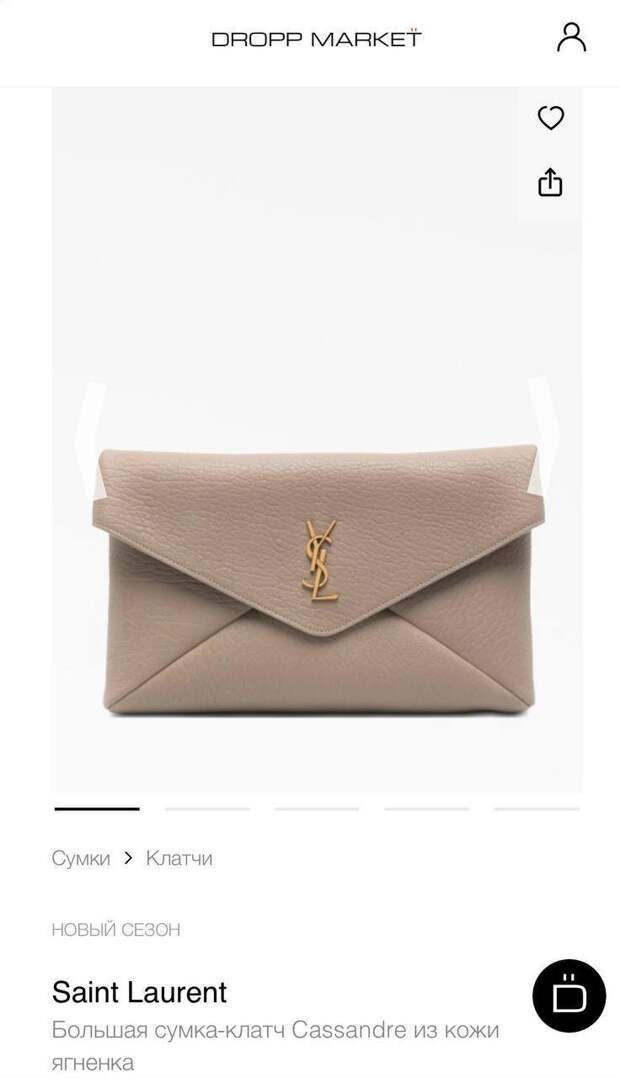Open the clutch product photo
Viewport: 620px width, 1078px height.
point(315,580)
